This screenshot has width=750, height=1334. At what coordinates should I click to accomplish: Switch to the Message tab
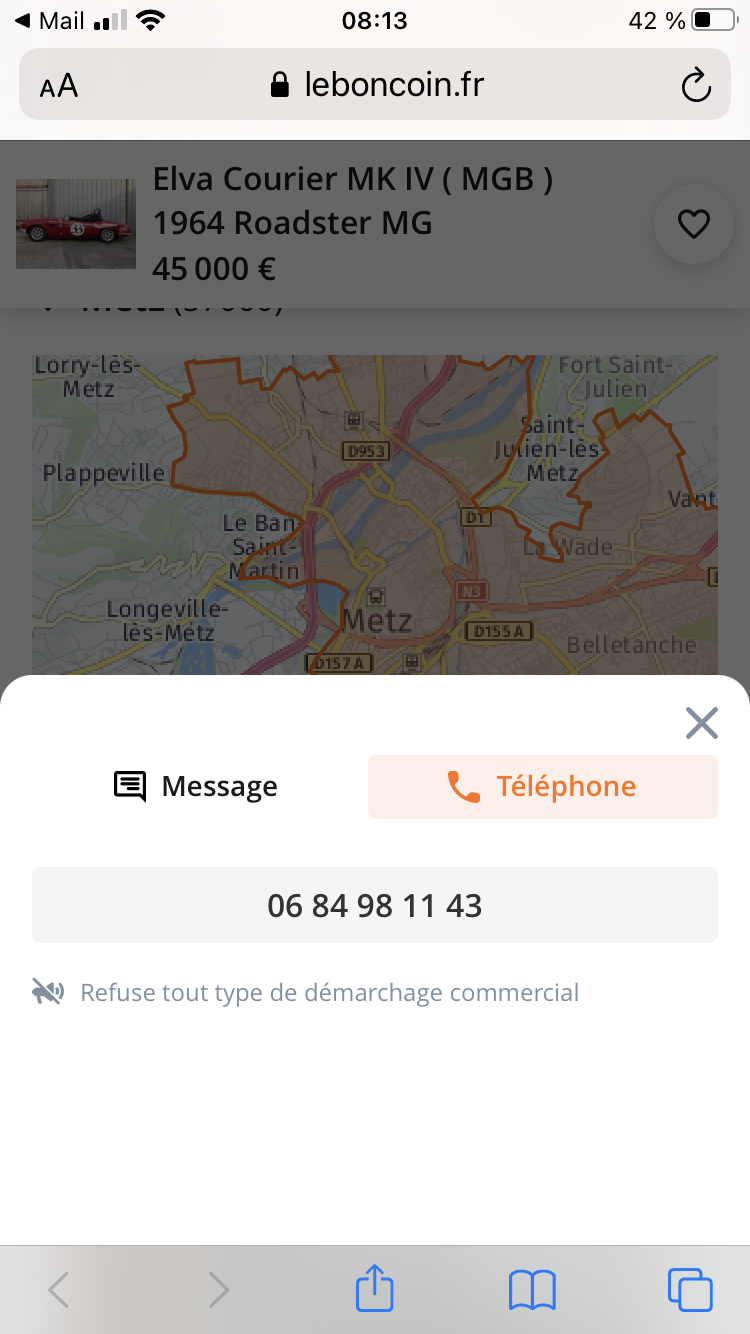(197, 787)
